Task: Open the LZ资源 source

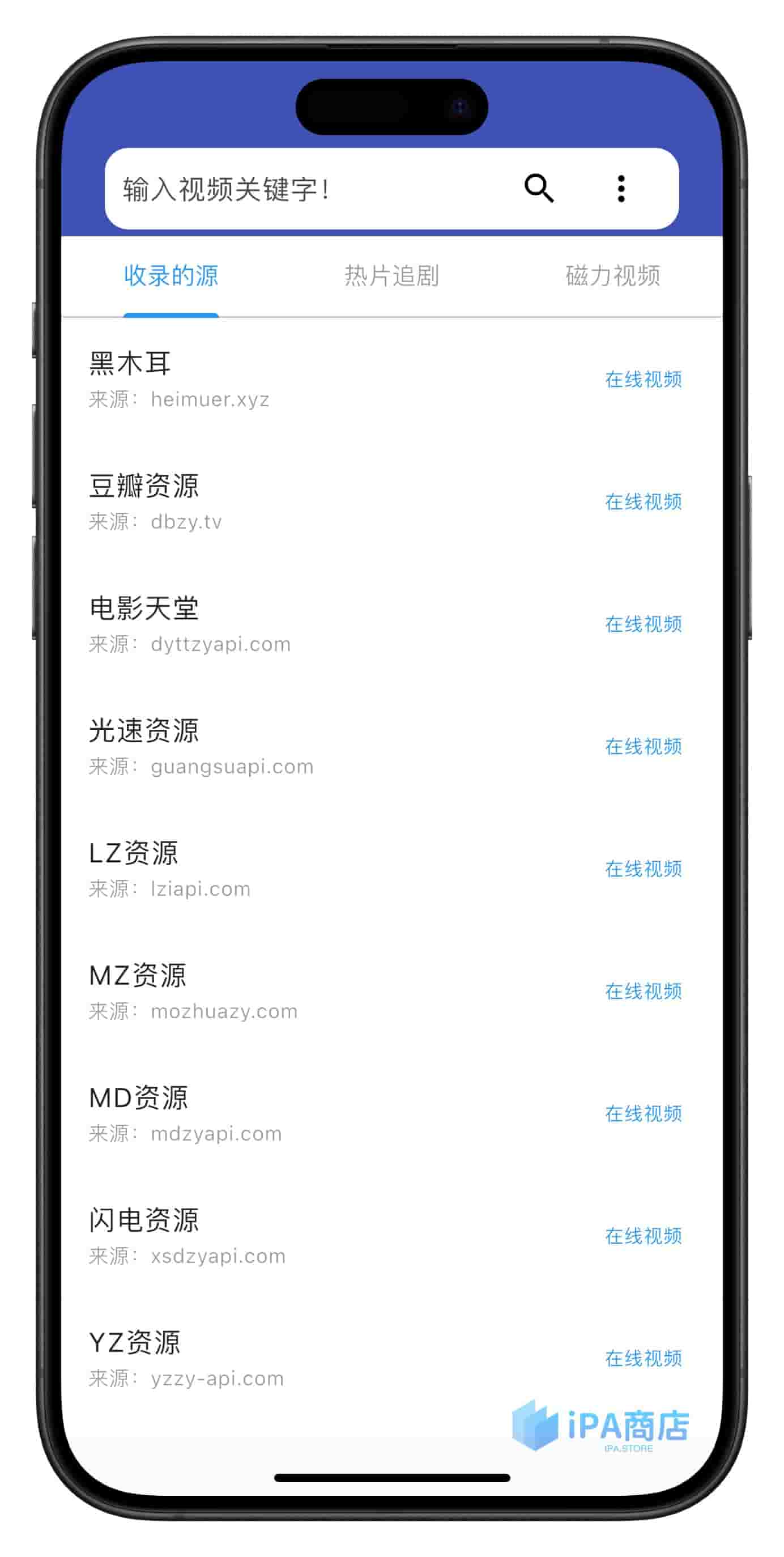Action: [x=391, y=869]
